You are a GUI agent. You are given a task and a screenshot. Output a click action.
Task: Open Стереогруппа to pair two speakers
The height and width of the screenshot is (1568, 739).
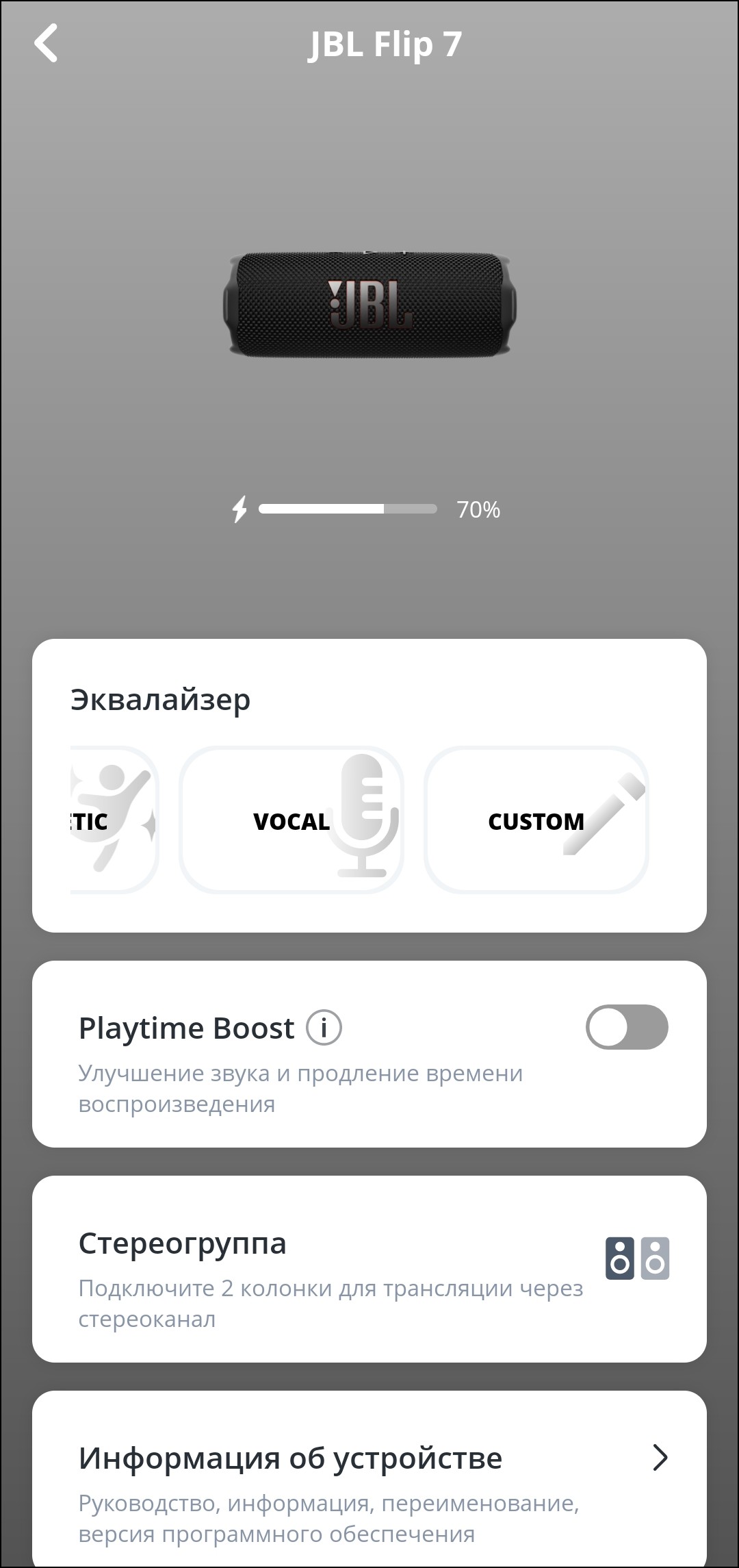[369, 1269]
